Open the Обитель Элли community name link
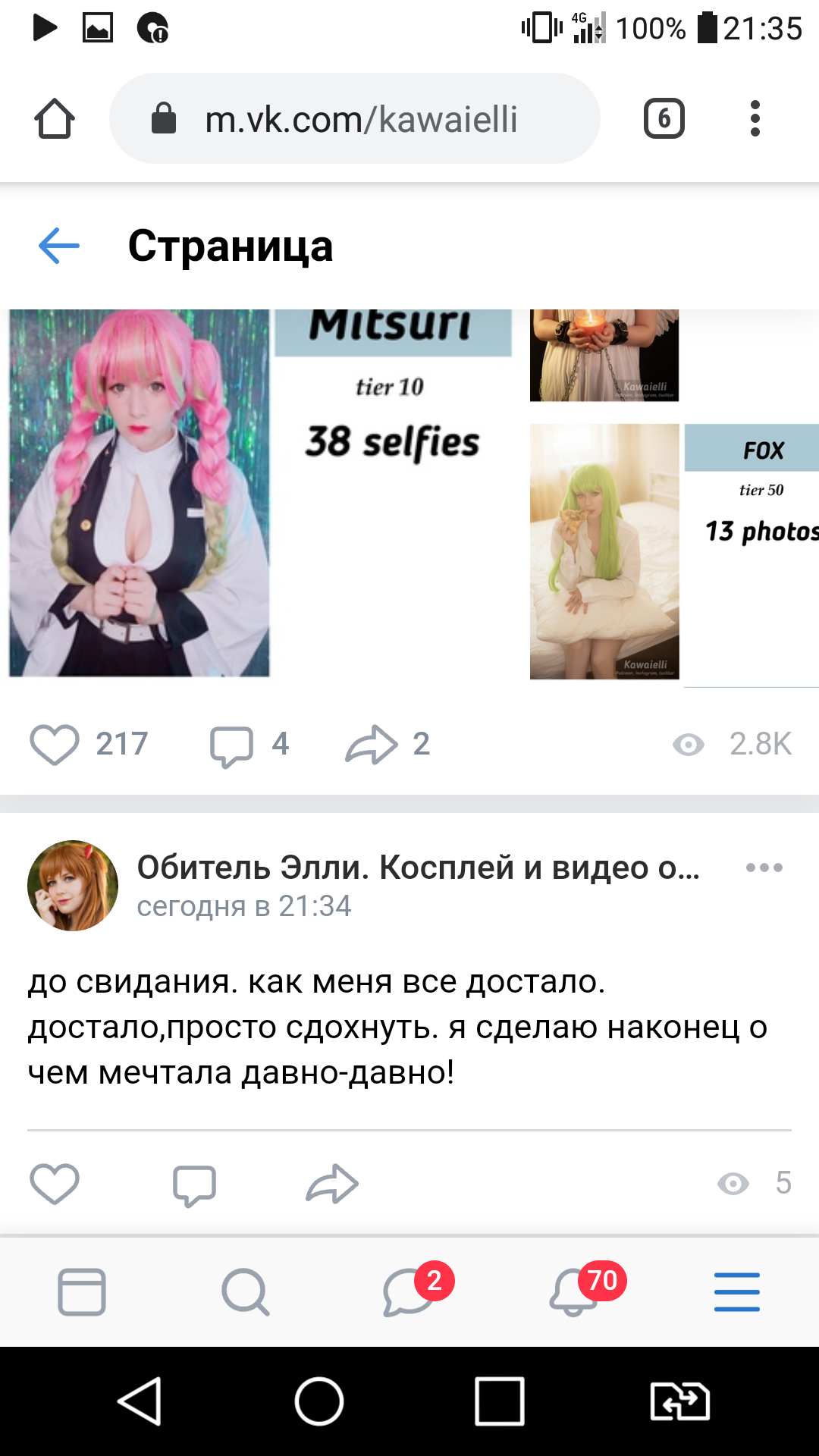Viewport: 819px width, 1456px height. pos(418,868)
